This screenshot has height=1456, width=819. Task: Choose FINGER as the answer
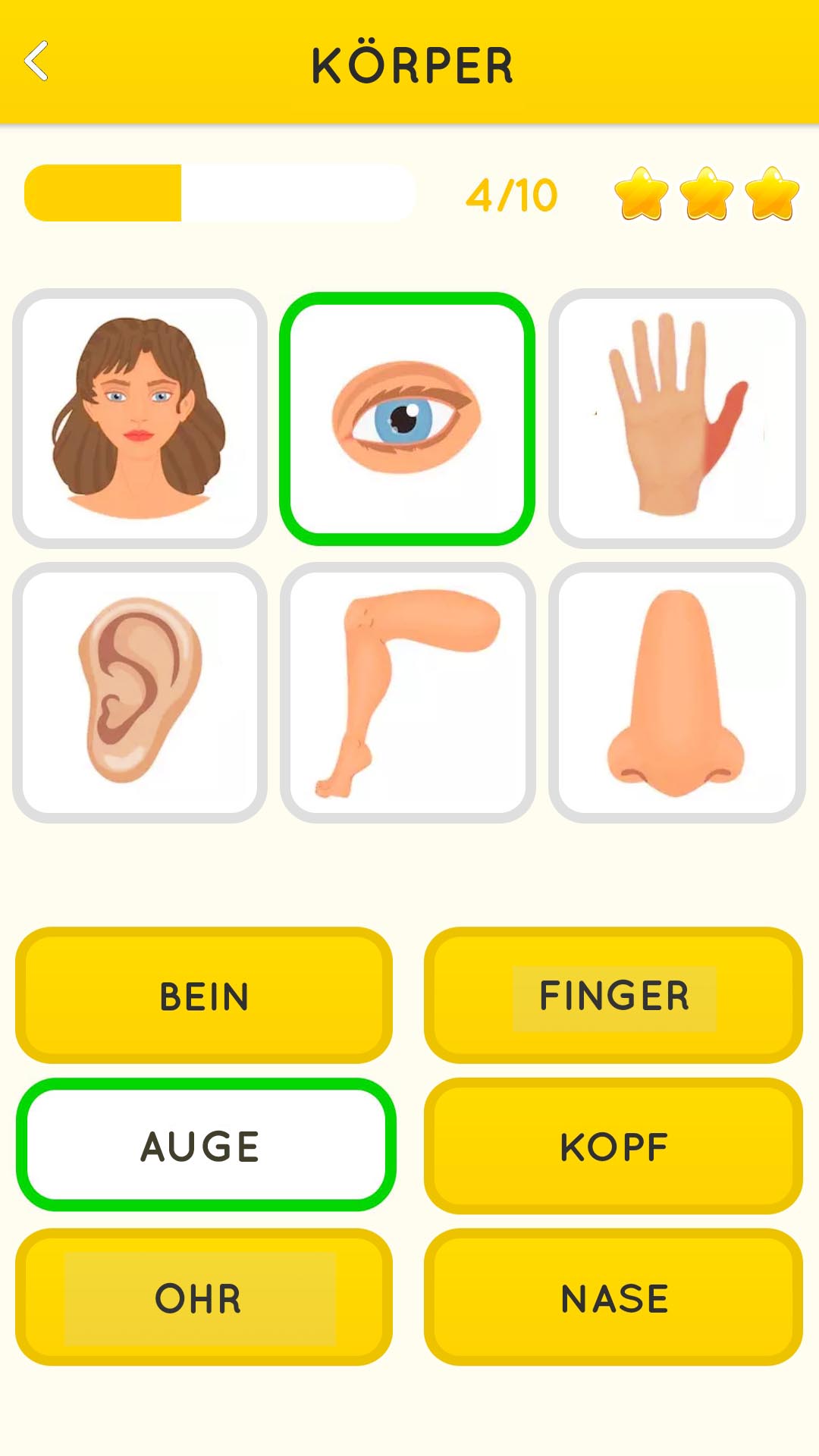coord(613,995)
